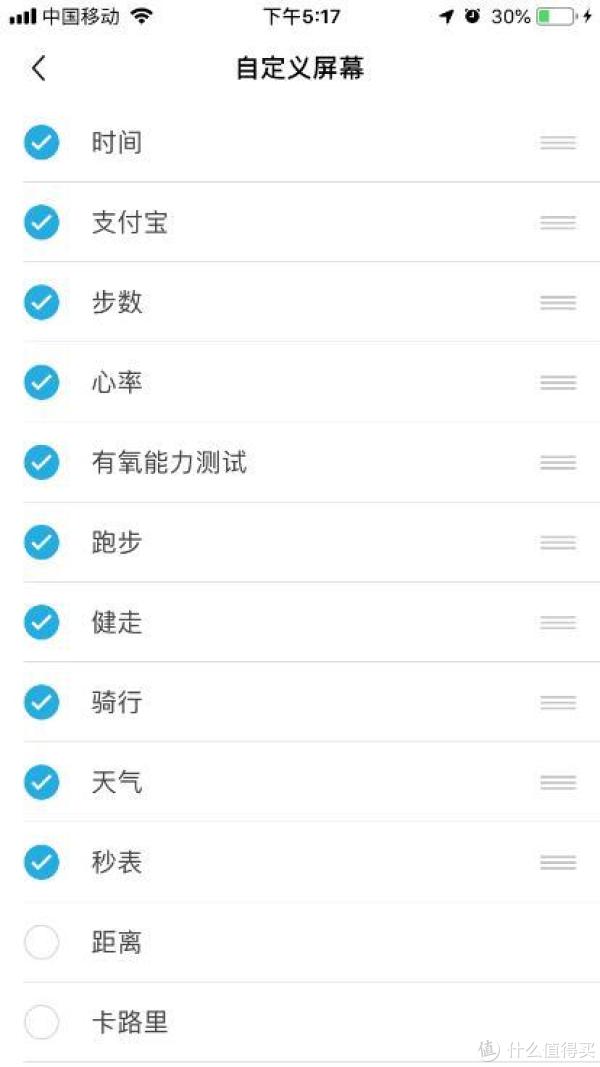Enable the 距离 checkbox
This screenshot has height=1067, width=600.
point(41,942)
